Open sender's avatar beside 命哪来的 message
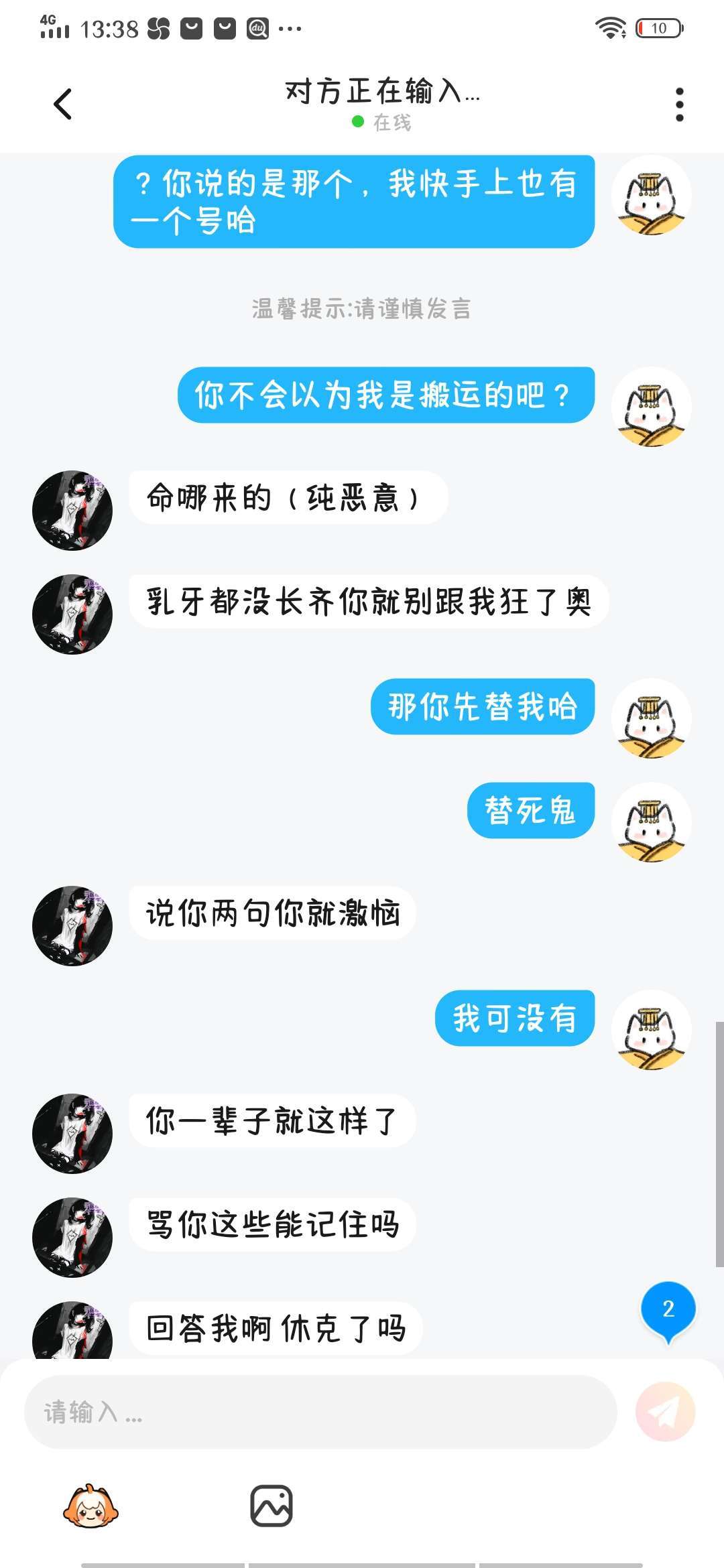The image size is (724, 1568). pyautogui.click(x=72, y=511)
